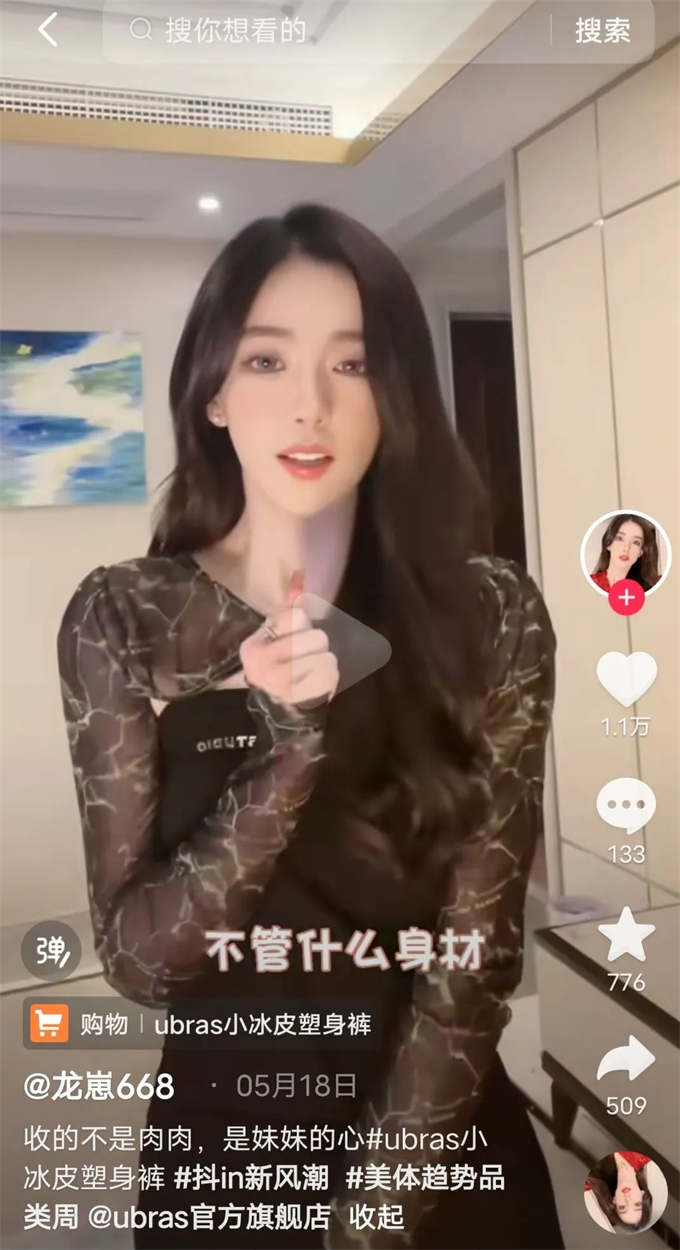Go back using the top-left arrow
680x1250 pixels.
(46, 30)
